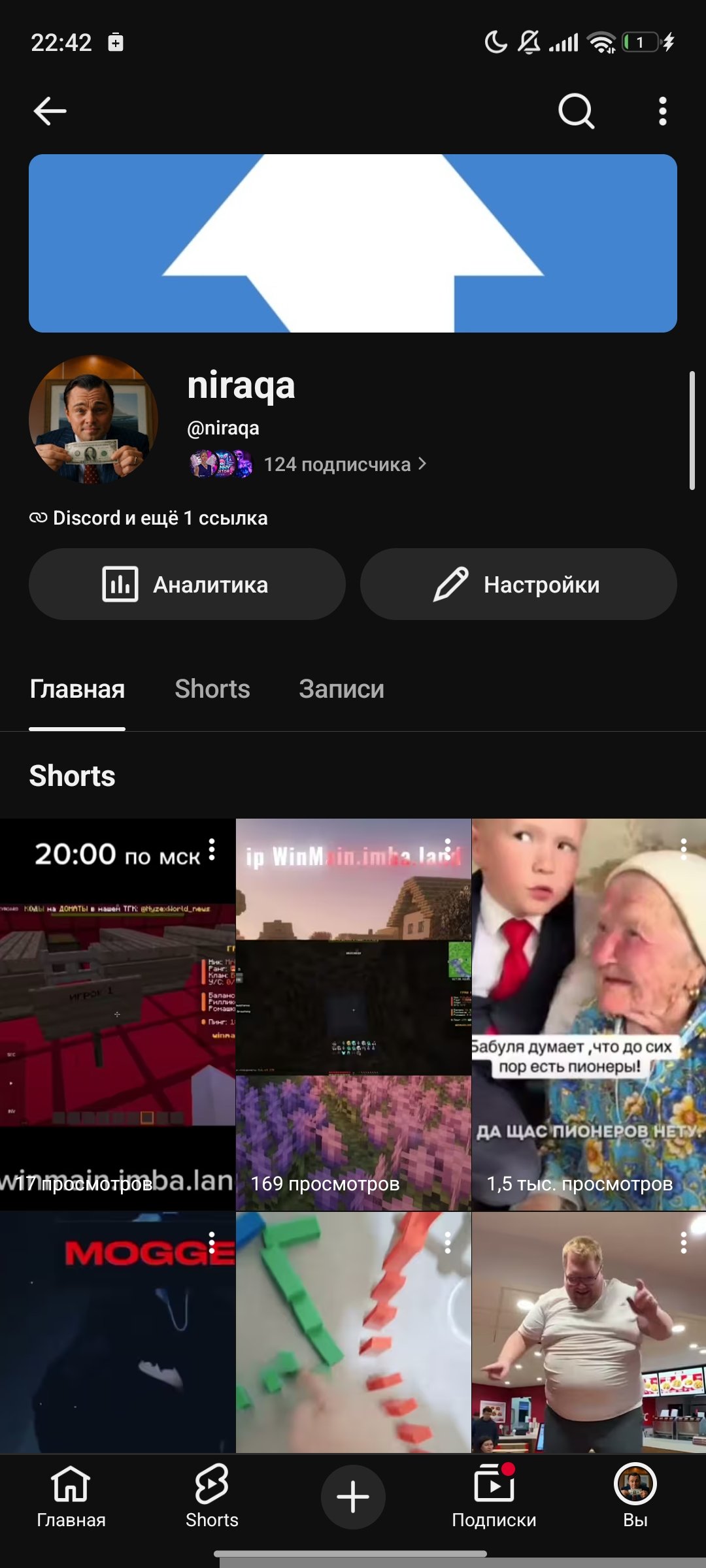
Task: Open the Short with 17 просмотров
Action: coord(118,1015)
